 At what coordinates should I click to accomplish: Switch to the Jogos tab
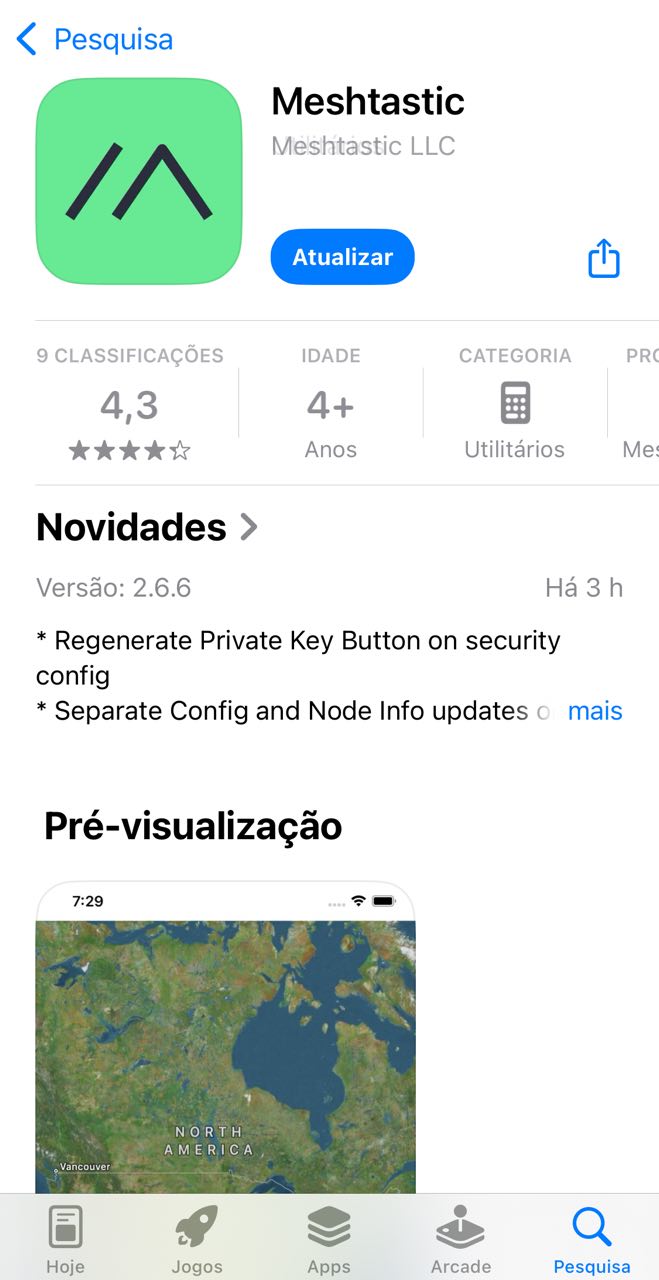pos(197,1239)
